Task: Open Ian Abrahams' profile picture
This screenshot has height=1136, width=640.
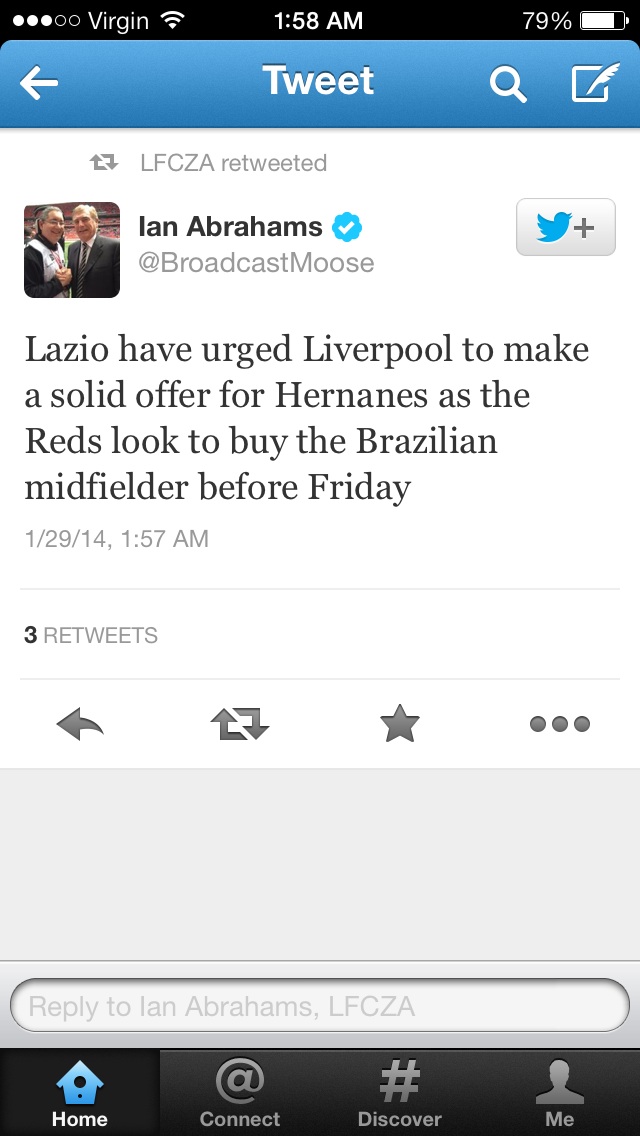Action: click(x=72, y=250)
